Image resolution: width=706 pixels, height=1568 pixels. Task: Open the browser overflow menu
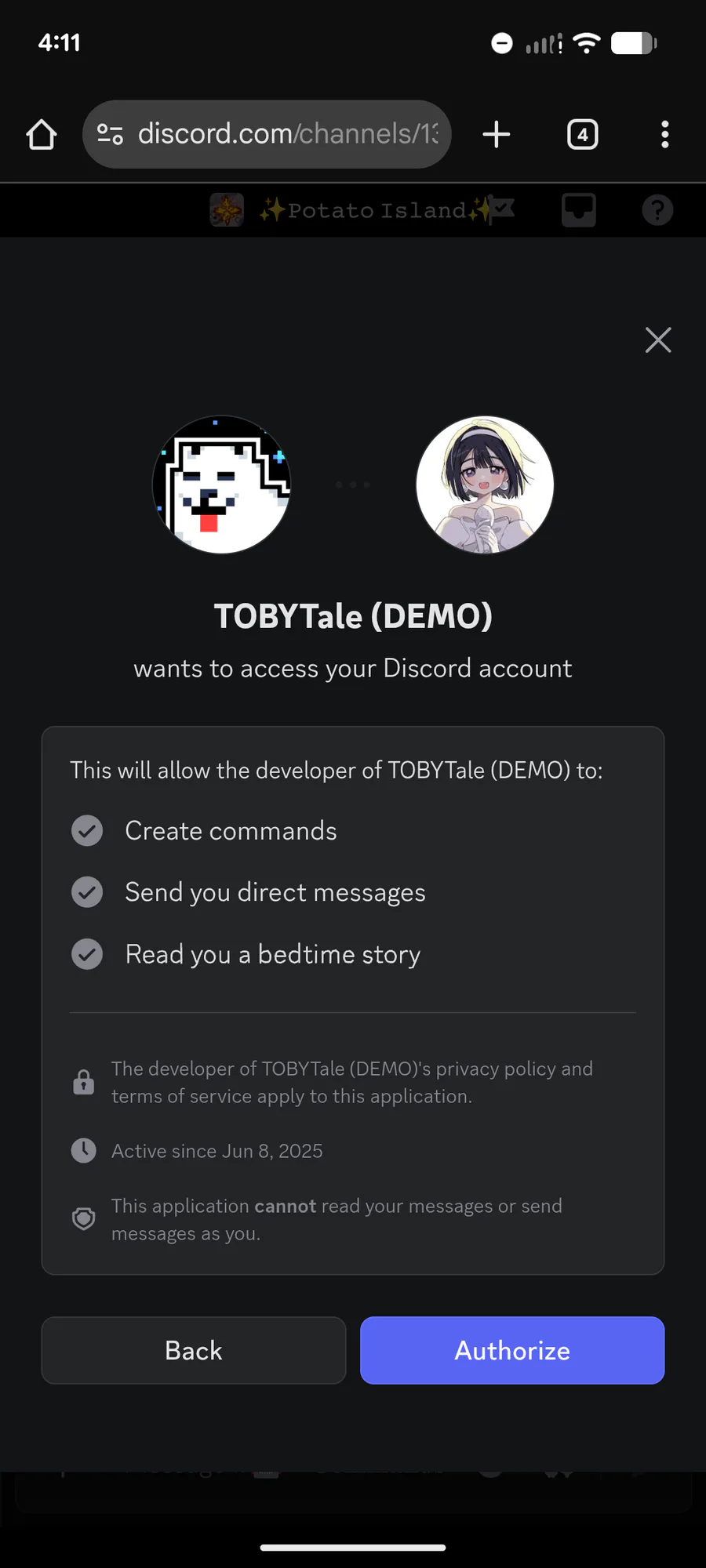[x=664, y=134]
